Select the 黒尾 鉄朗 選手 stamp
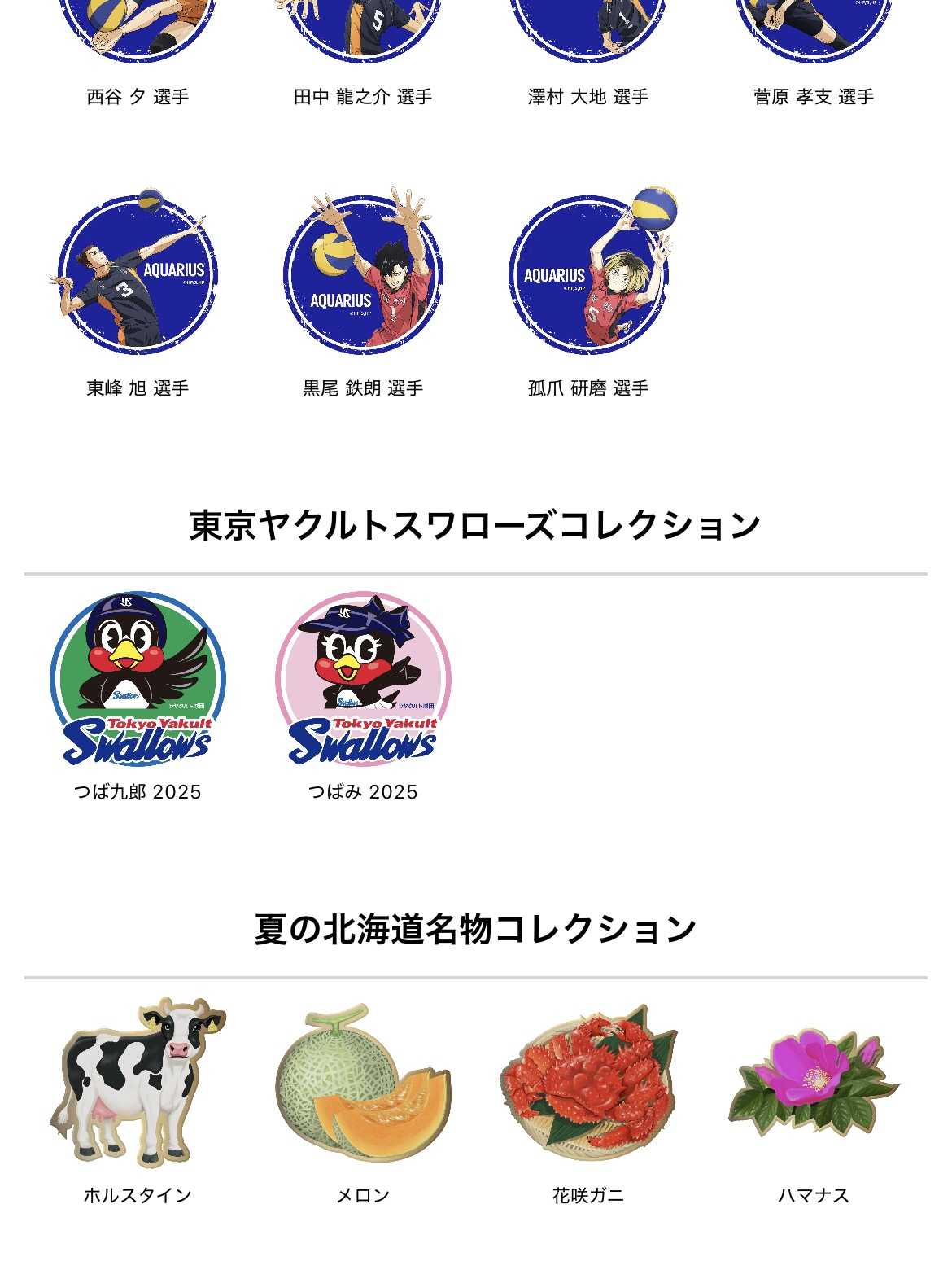This screenshot has width=952, height=1270. coord(363,274)
